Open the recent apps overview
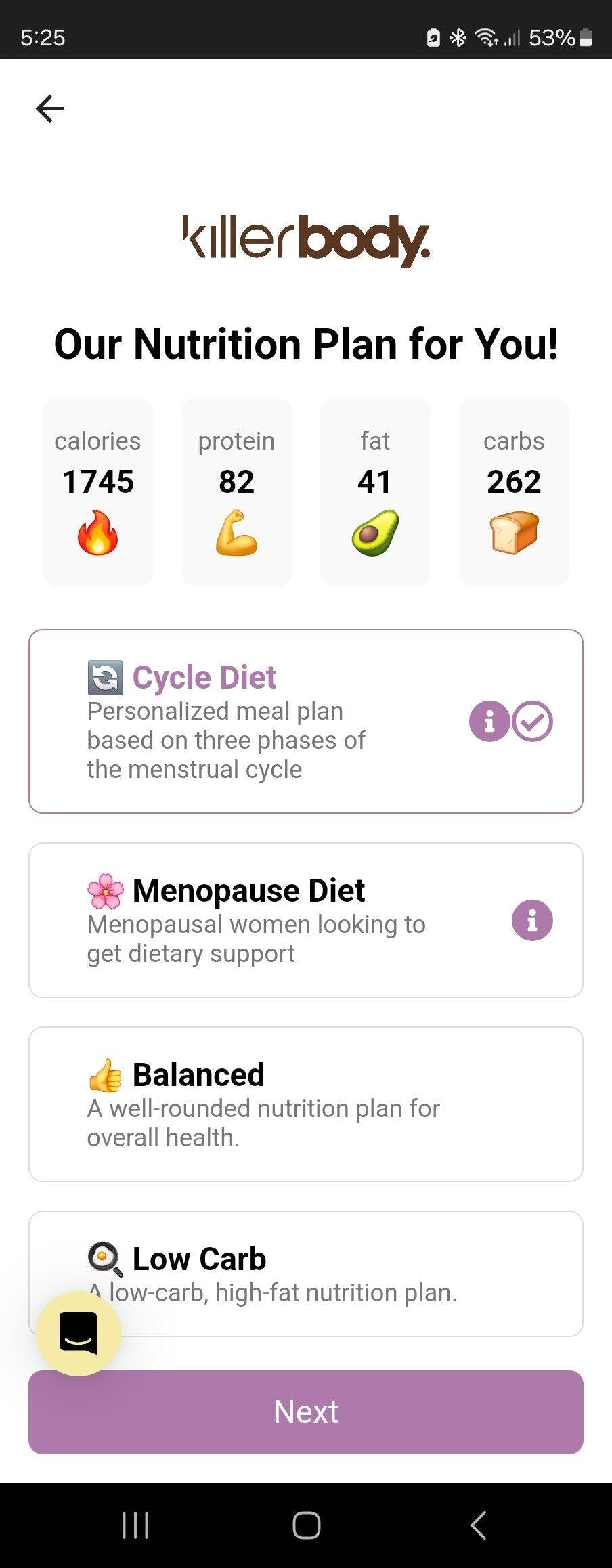 (x=135, y=1525)
